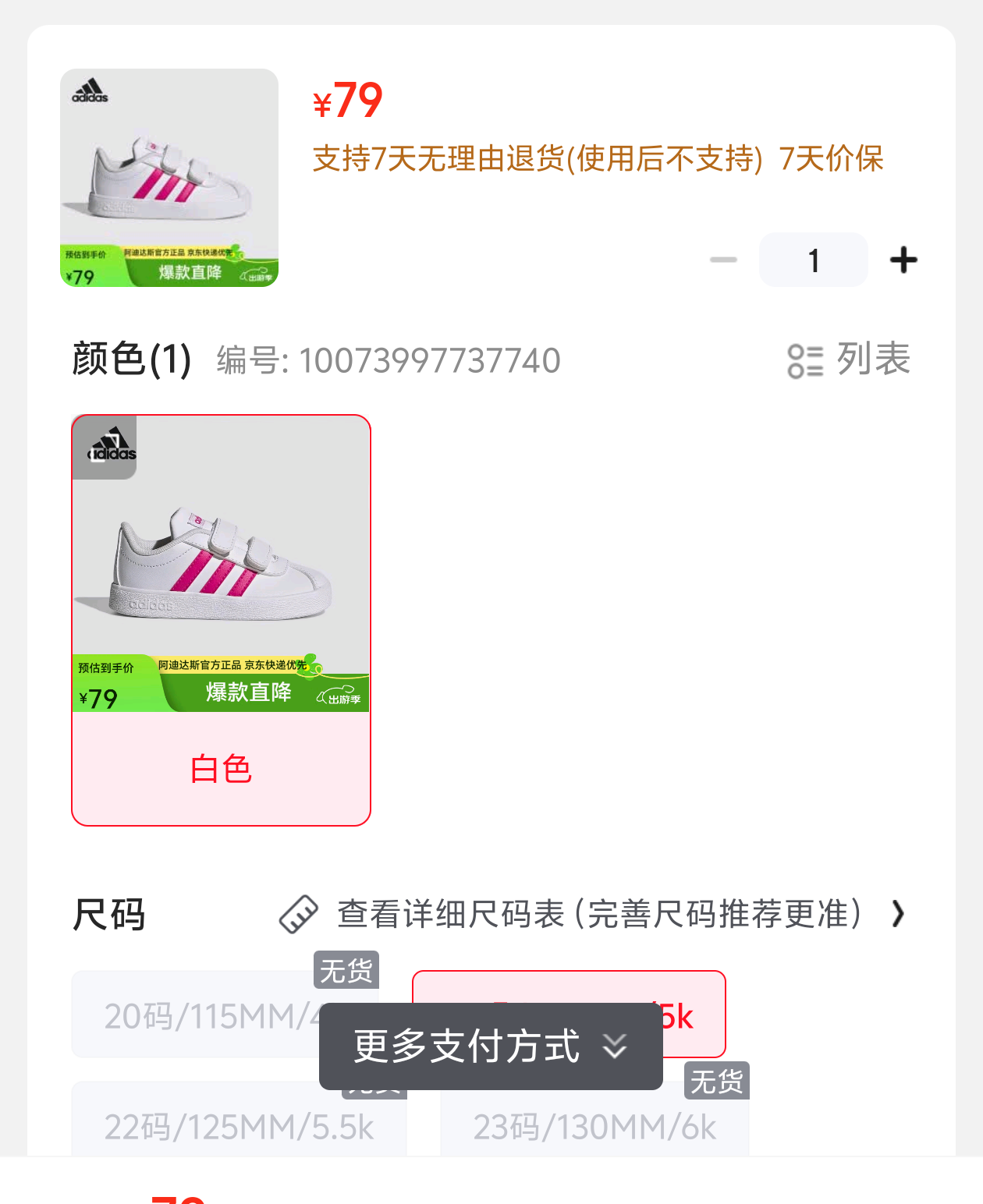
Task: Click the minus icon to decrease quantity
Action: click(722, 260)
